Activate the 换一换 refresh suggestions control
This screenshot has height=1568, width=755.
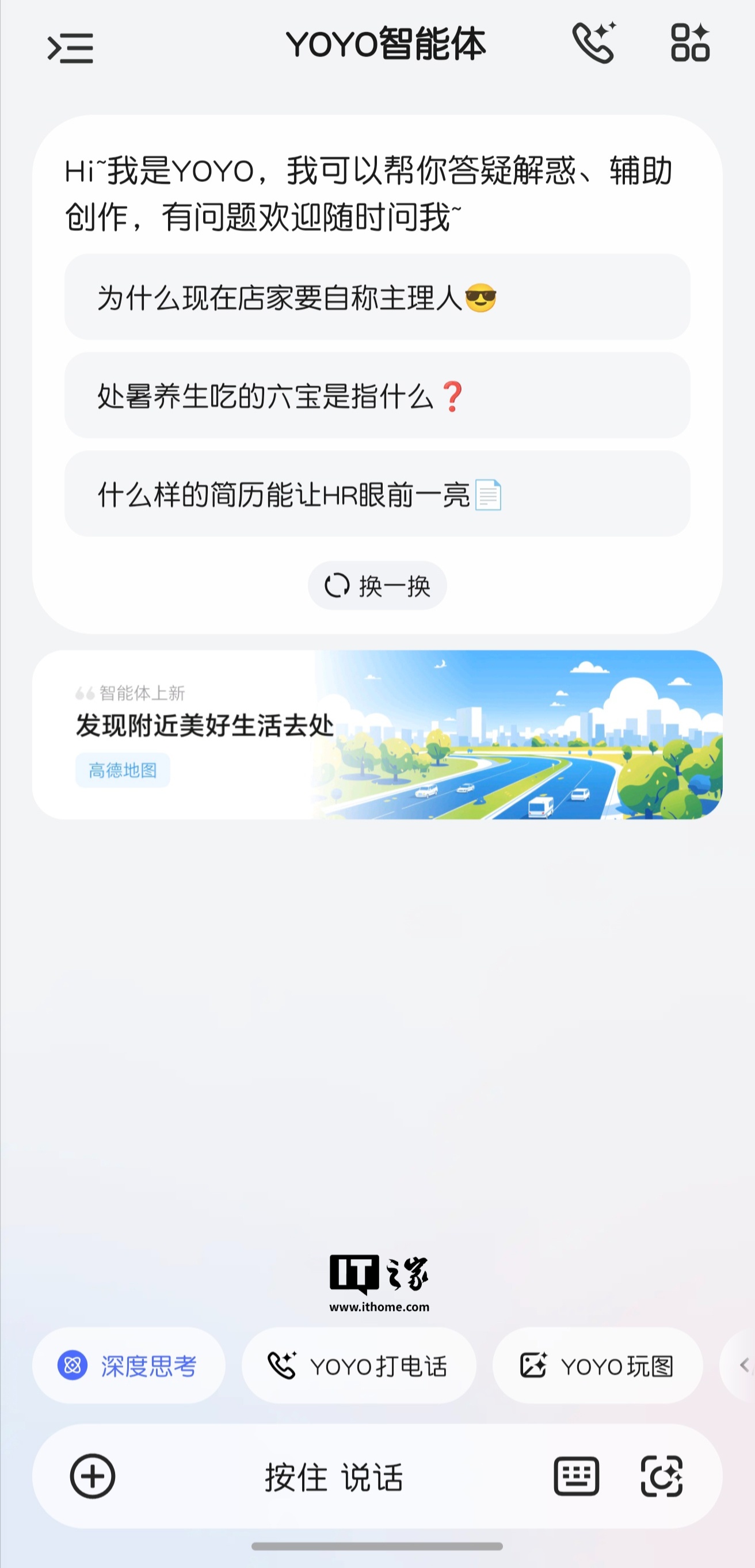click(377, 585)
